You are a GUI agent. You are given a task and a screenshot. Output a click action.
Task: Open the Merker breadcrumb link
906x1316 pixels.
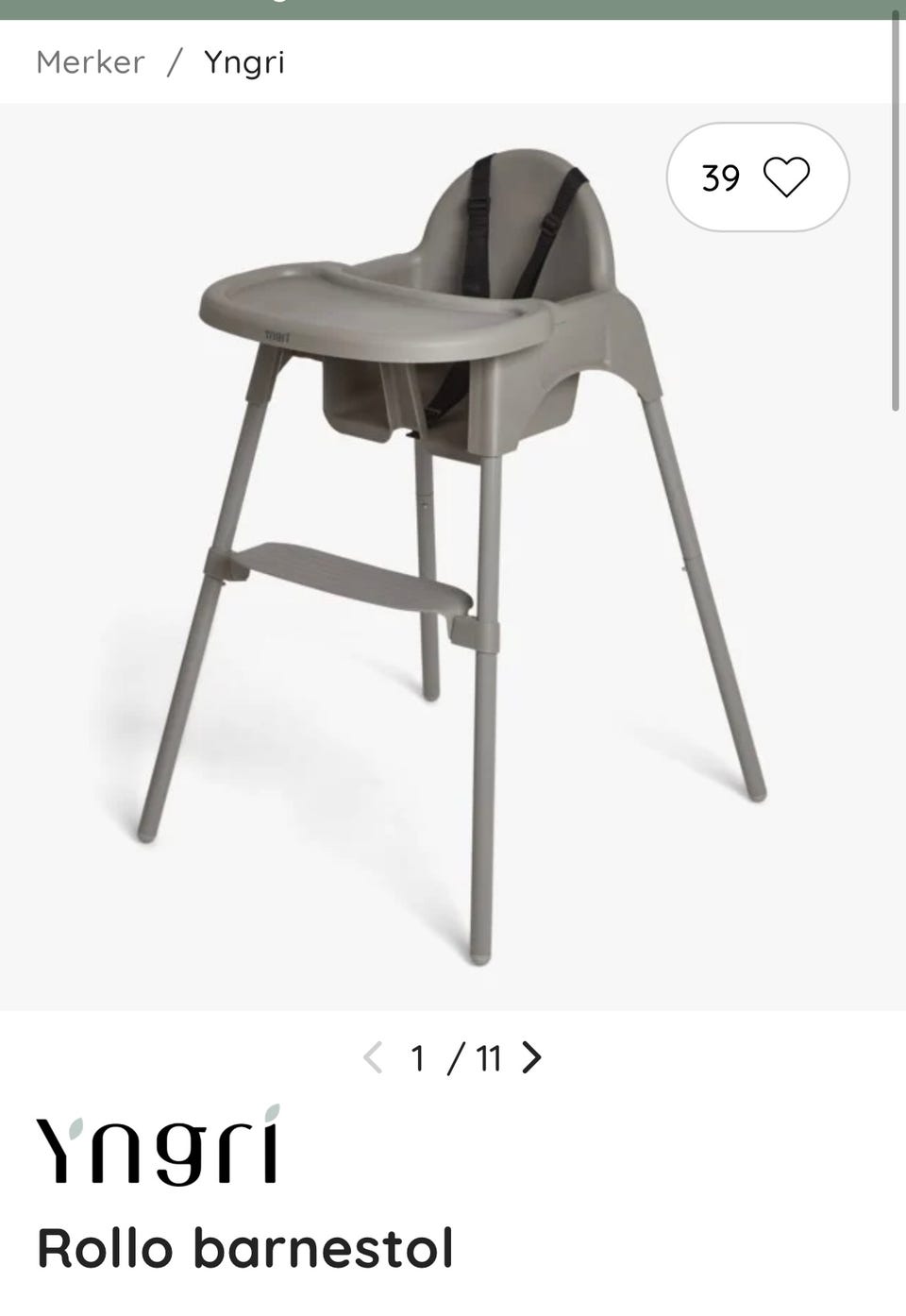pos(91,62)
